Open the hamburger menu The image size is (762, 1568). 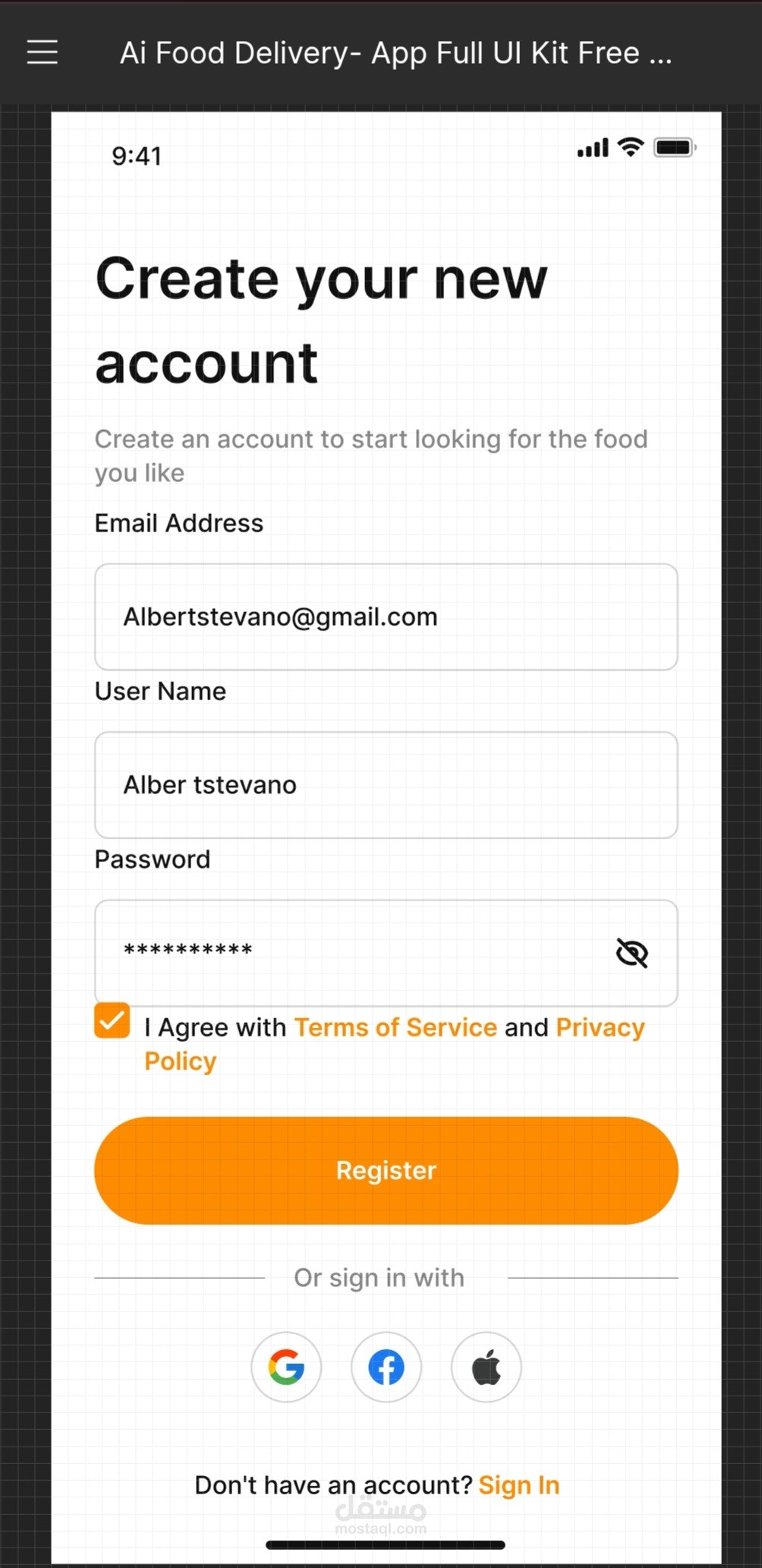coord(43,52)
